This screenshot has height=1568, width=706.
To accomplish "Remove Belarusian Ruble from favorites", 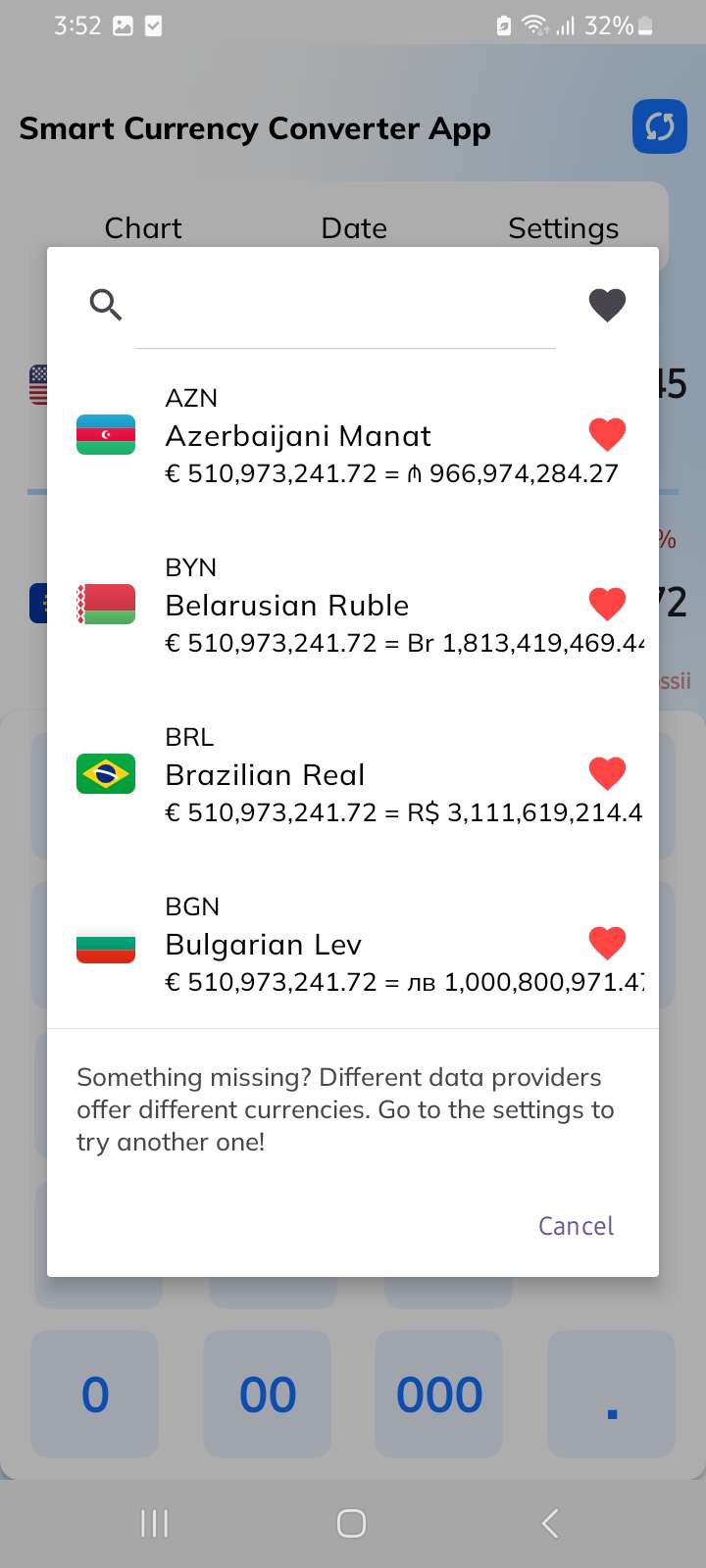I will [x=607, y=604].
